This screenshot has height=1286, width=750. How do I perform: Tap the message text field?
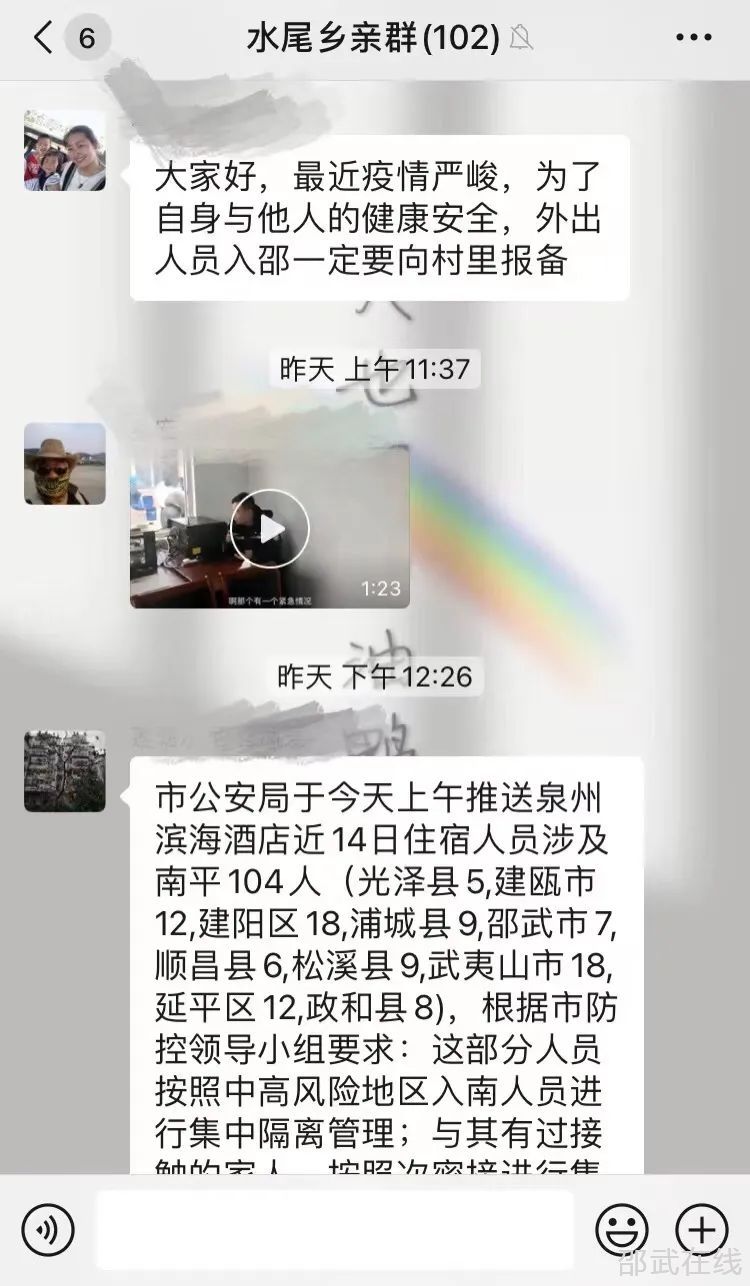(334, 1229)
